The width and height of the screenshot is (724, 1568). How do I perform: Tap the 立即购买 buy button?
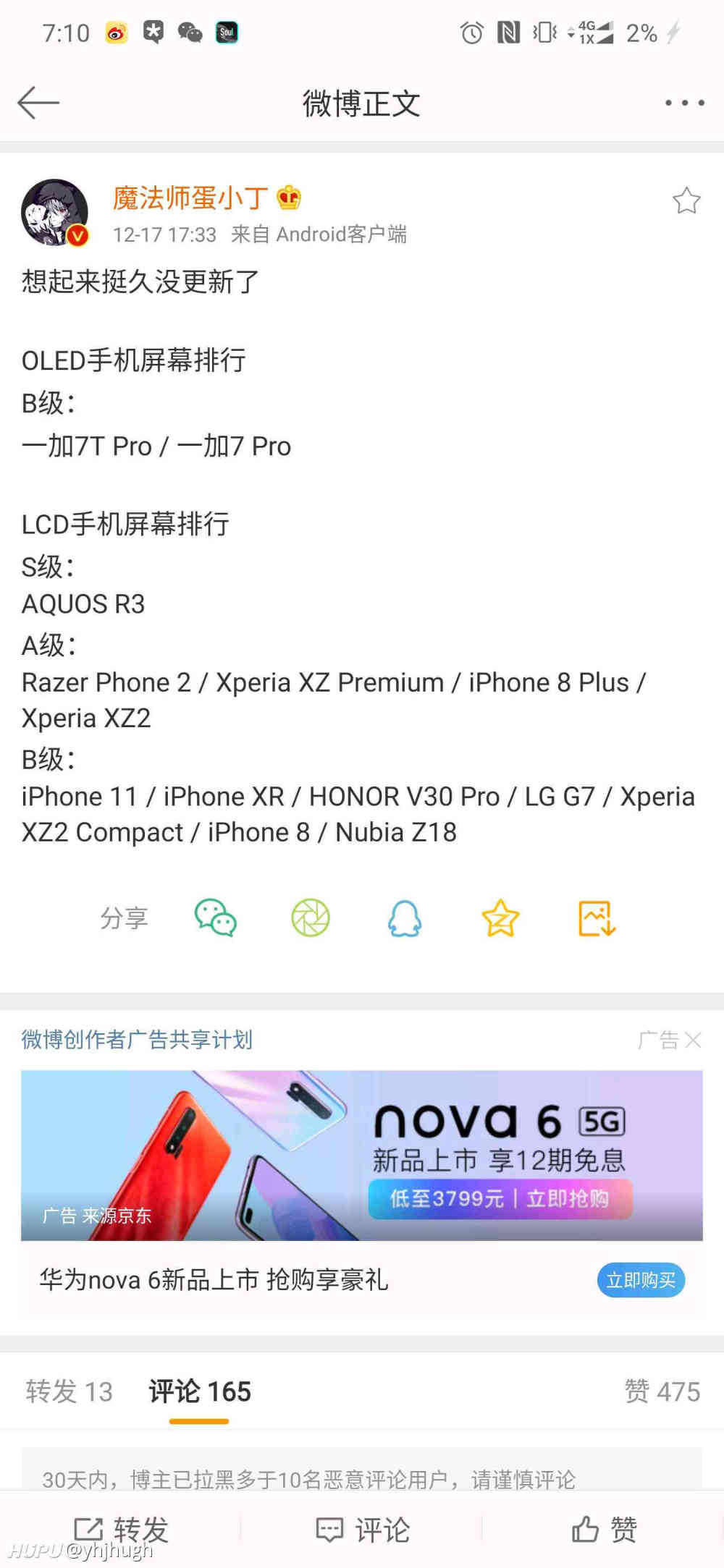(640, 1280)
